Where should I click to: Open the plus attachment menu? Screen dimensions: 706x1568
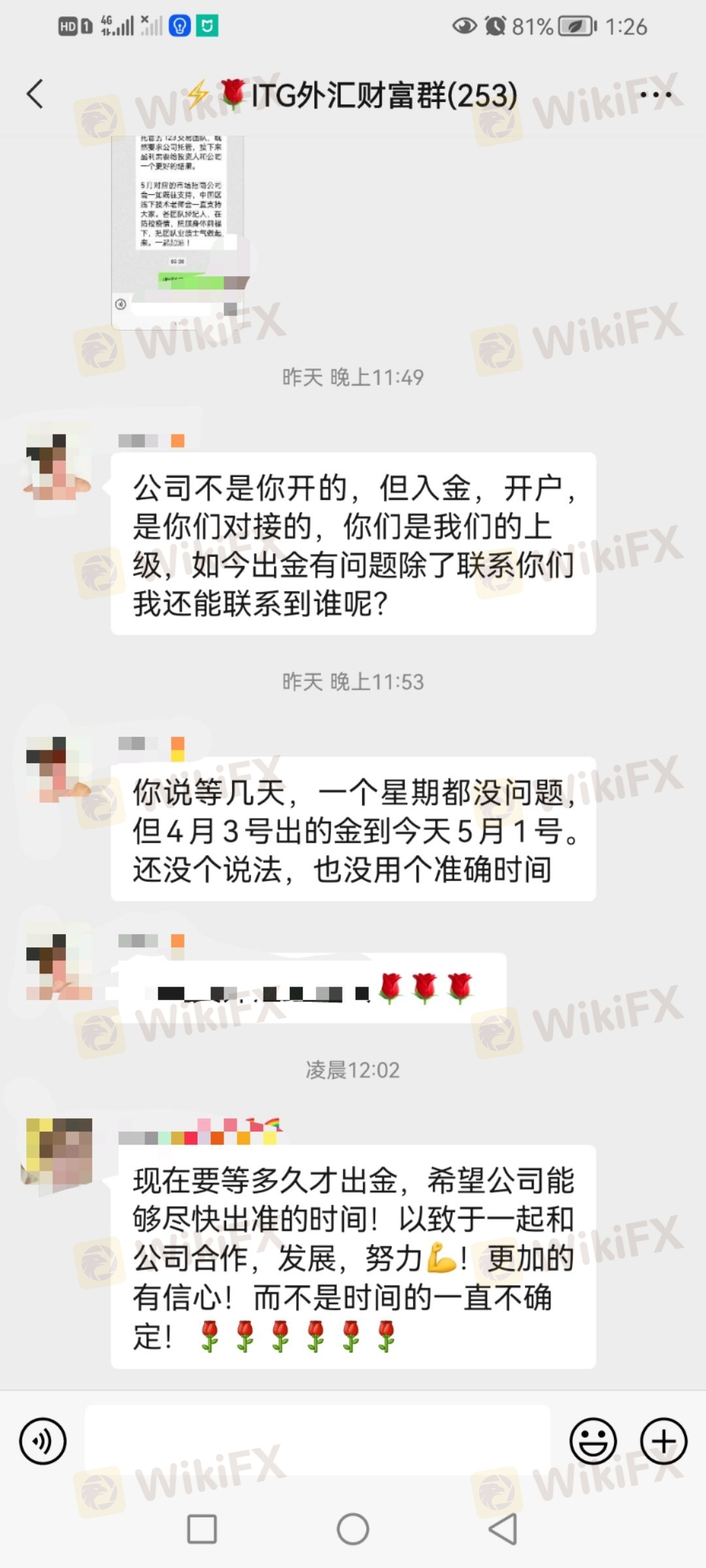(x=664, y=1441)
